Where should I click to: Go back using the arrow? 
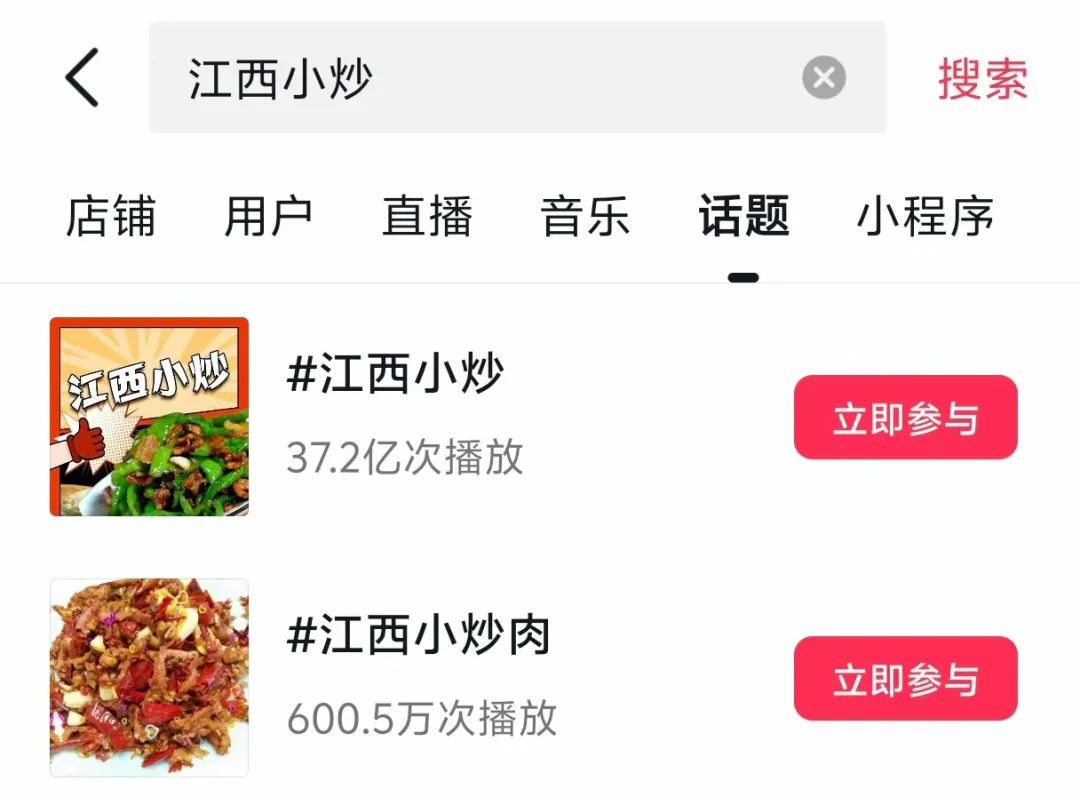83,78
